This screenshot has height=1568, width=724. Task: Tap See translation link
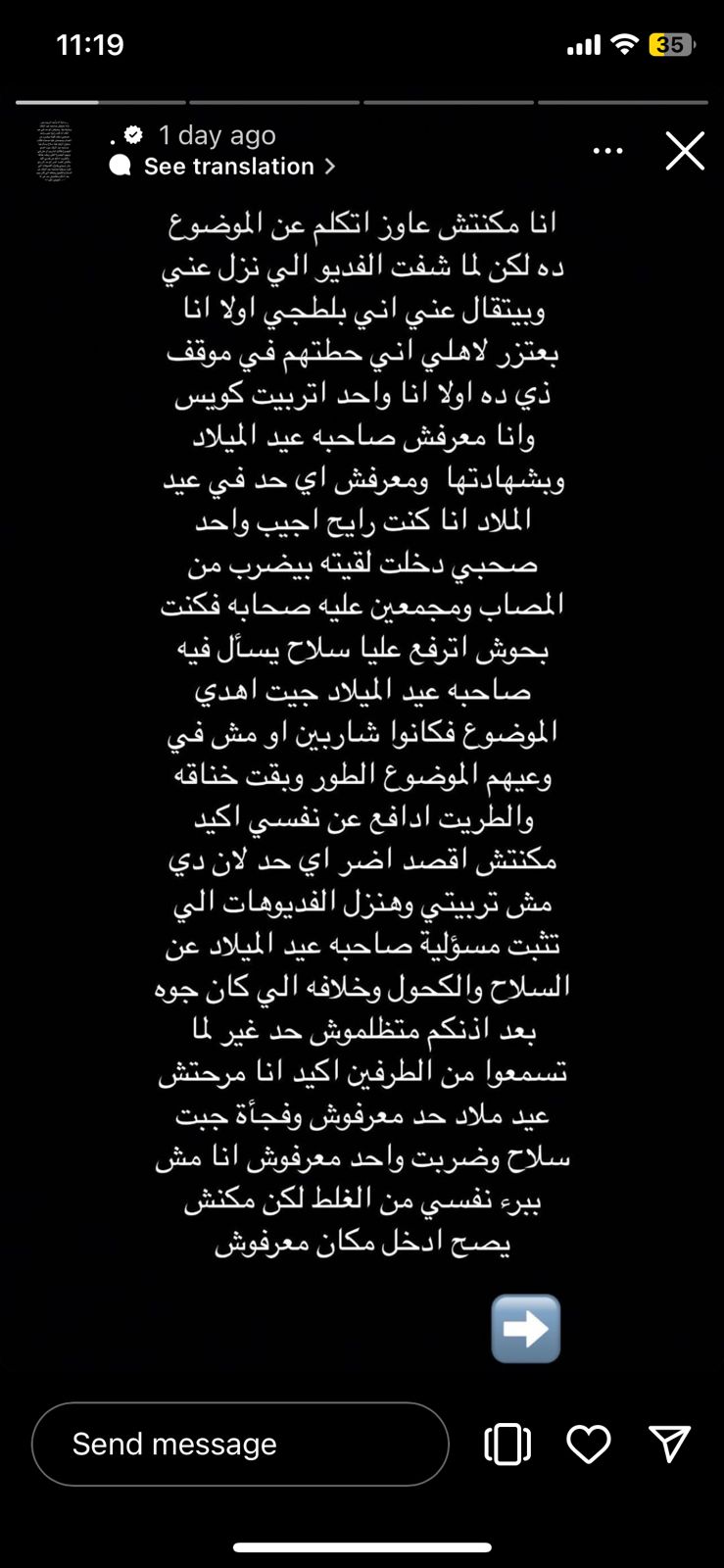(229, 167)
